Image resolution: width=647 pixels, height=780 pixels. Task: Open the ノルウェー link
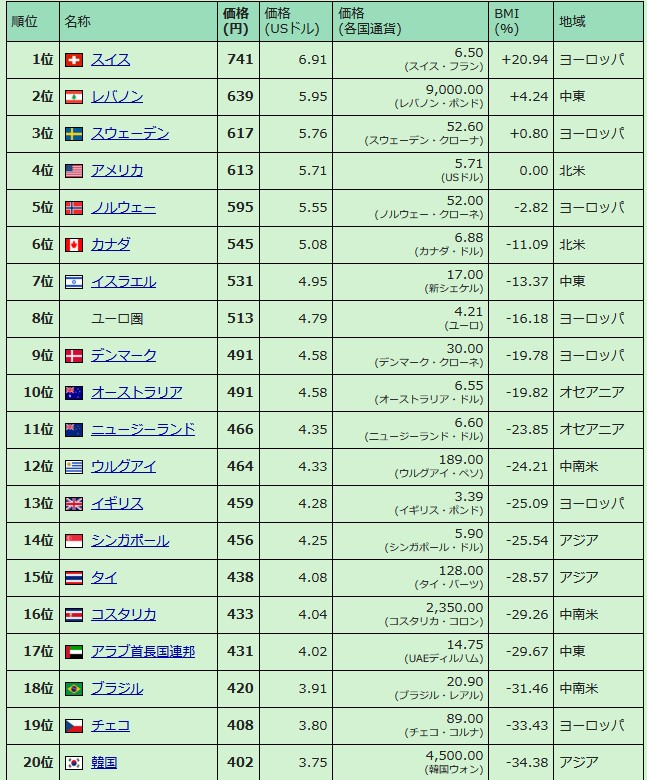click(123, 208)
